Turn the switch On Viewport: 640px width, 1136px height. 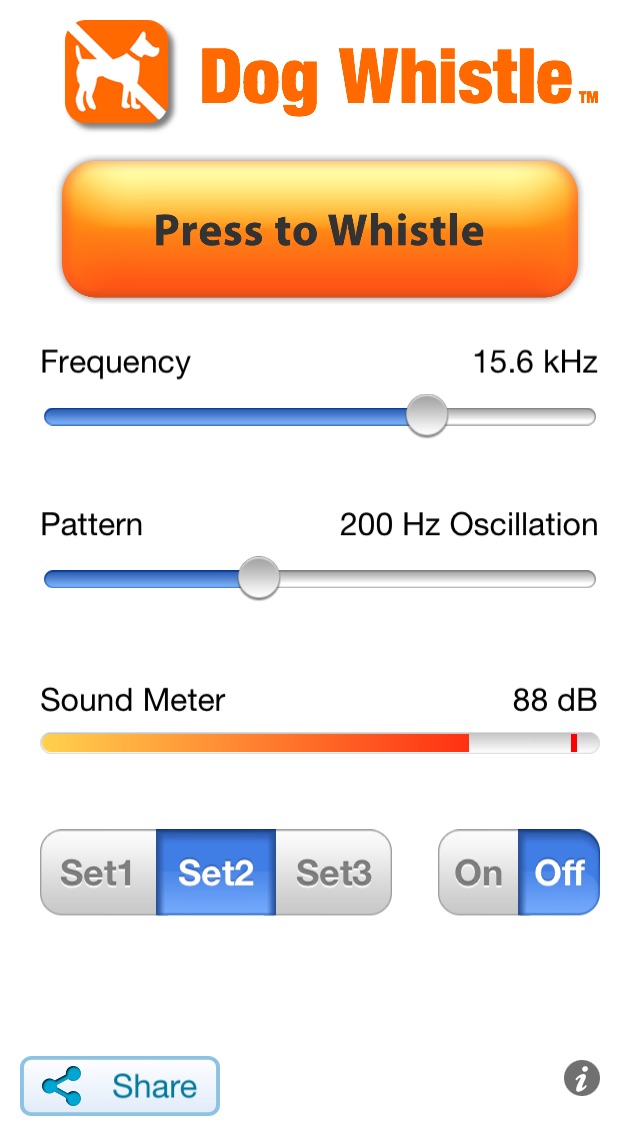tap(478, 872)
